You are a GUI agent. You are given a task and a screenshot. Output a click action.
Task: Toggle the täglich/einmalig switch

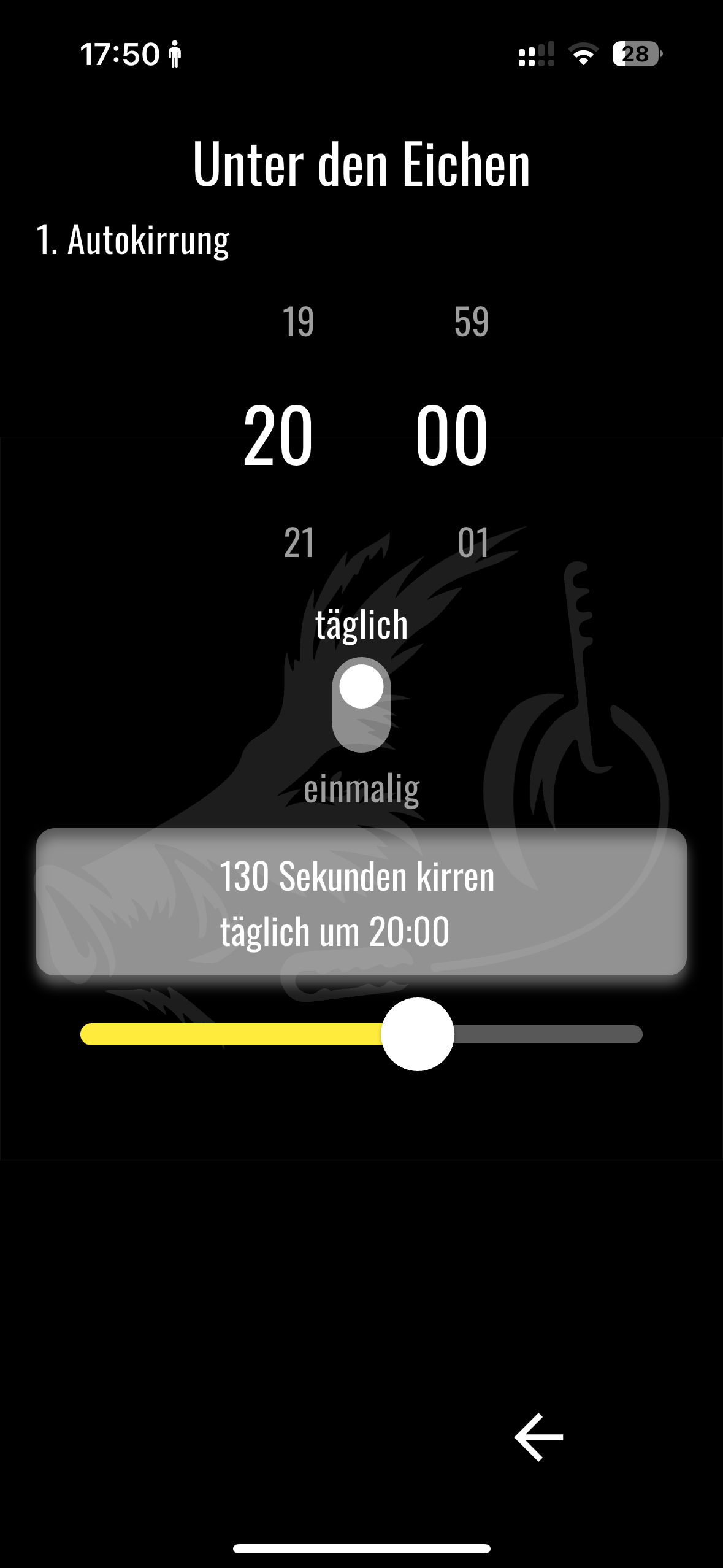[361, 704]
